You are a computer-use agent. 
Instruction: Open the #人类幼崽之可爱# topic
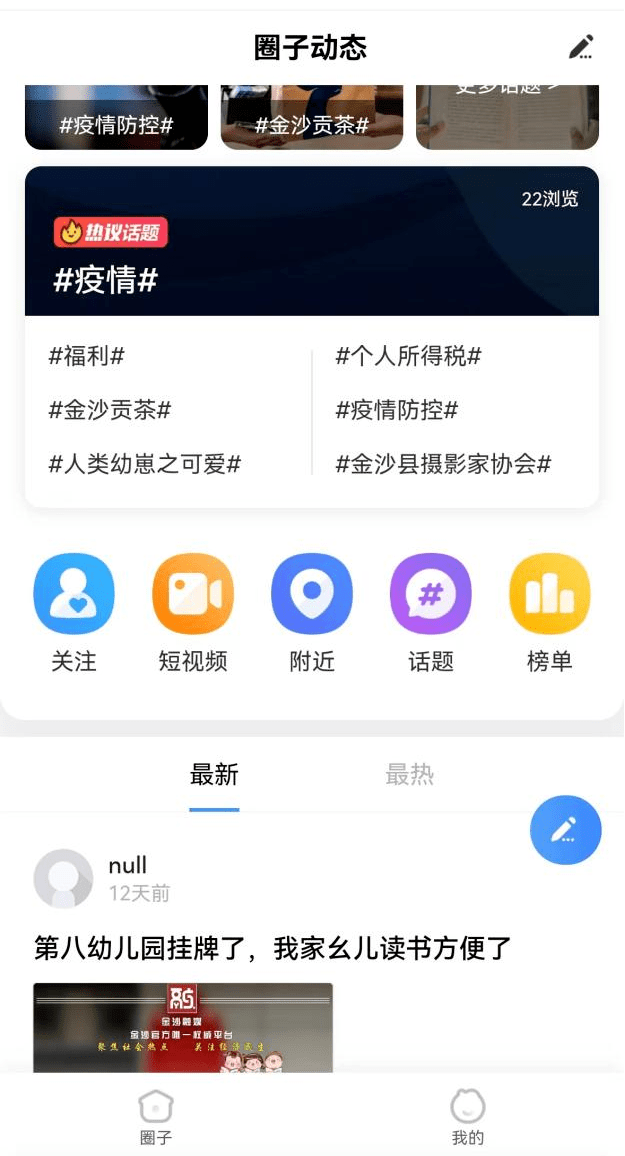tap(145, 464)
